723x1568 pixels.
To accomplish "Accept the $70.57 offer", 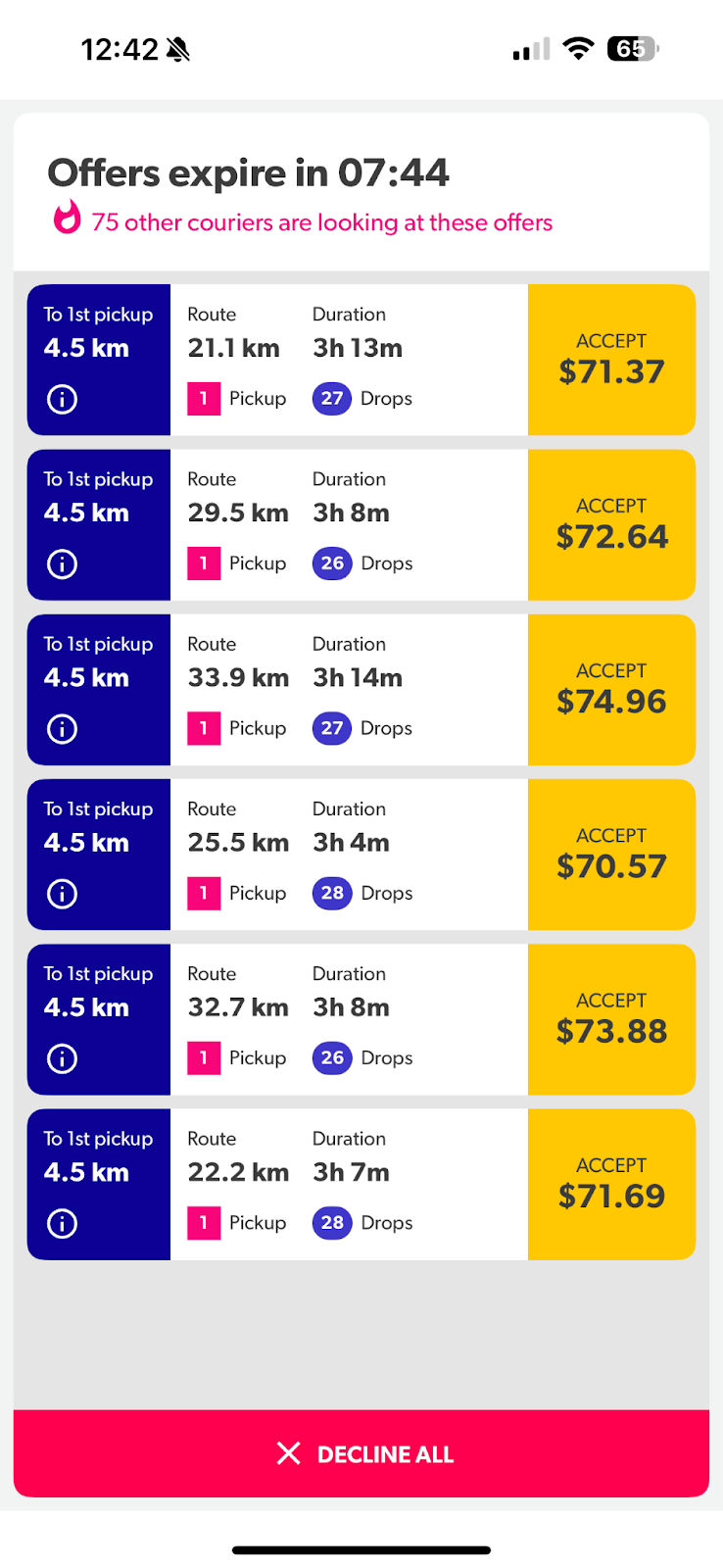I will (x=611, y=854).
